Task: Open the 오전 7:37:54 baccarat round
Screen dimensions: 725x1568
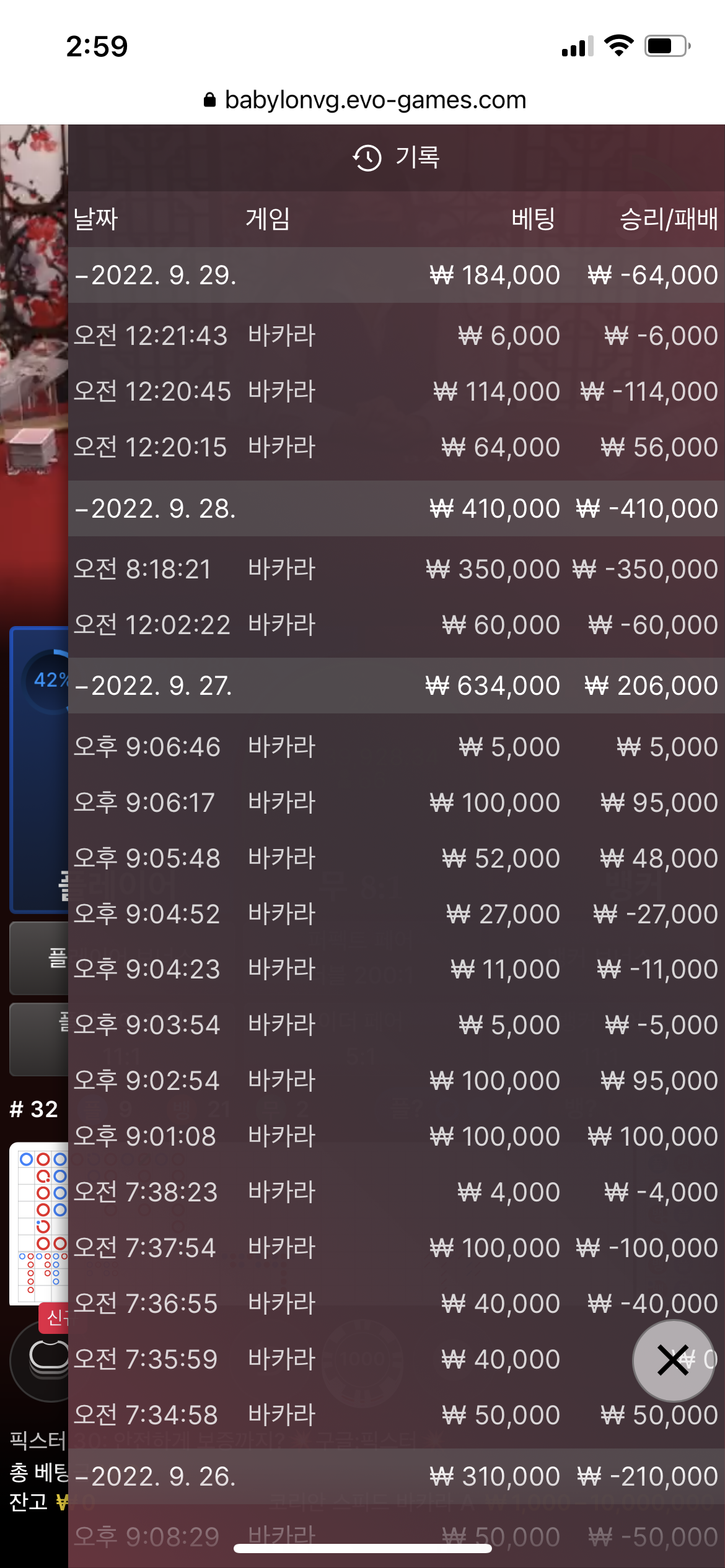Action: [395, 1247]
